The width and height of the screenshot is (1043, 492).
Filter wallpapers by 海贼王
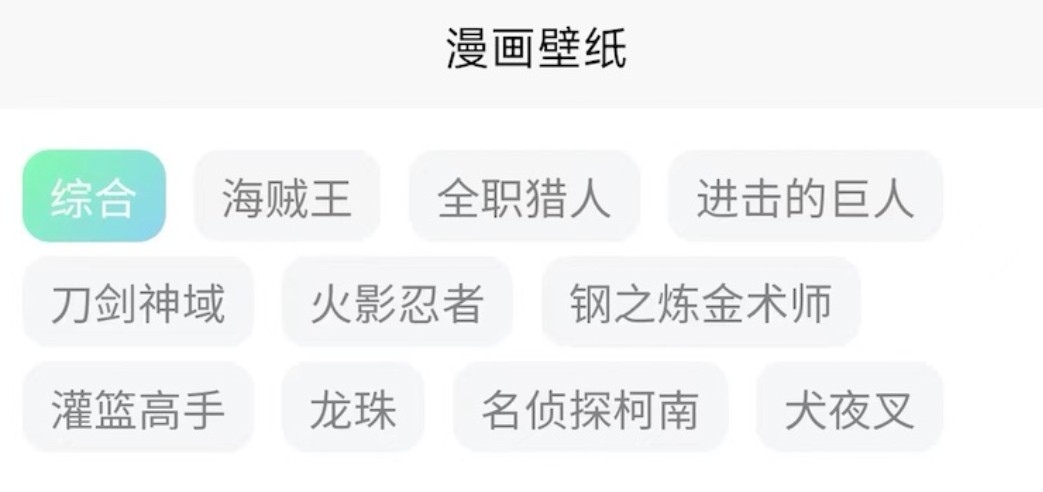coord(287,197)
